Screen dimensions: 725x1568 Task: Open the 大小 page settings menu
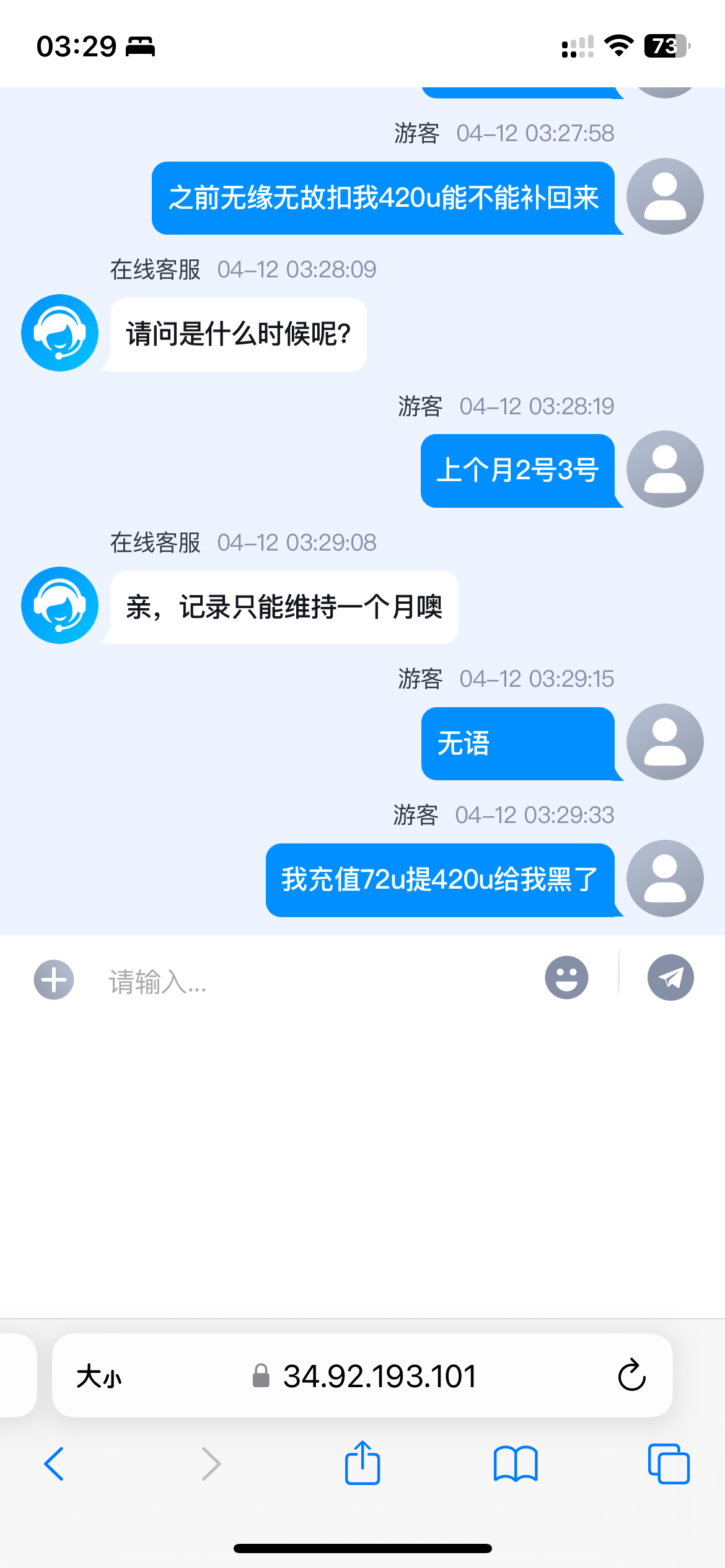click(x=99, y=1377)
